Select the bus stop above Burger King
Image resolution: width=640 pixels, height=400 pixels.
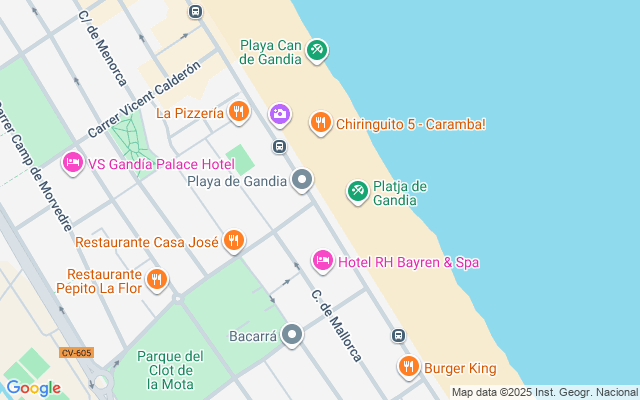[398, 336]
